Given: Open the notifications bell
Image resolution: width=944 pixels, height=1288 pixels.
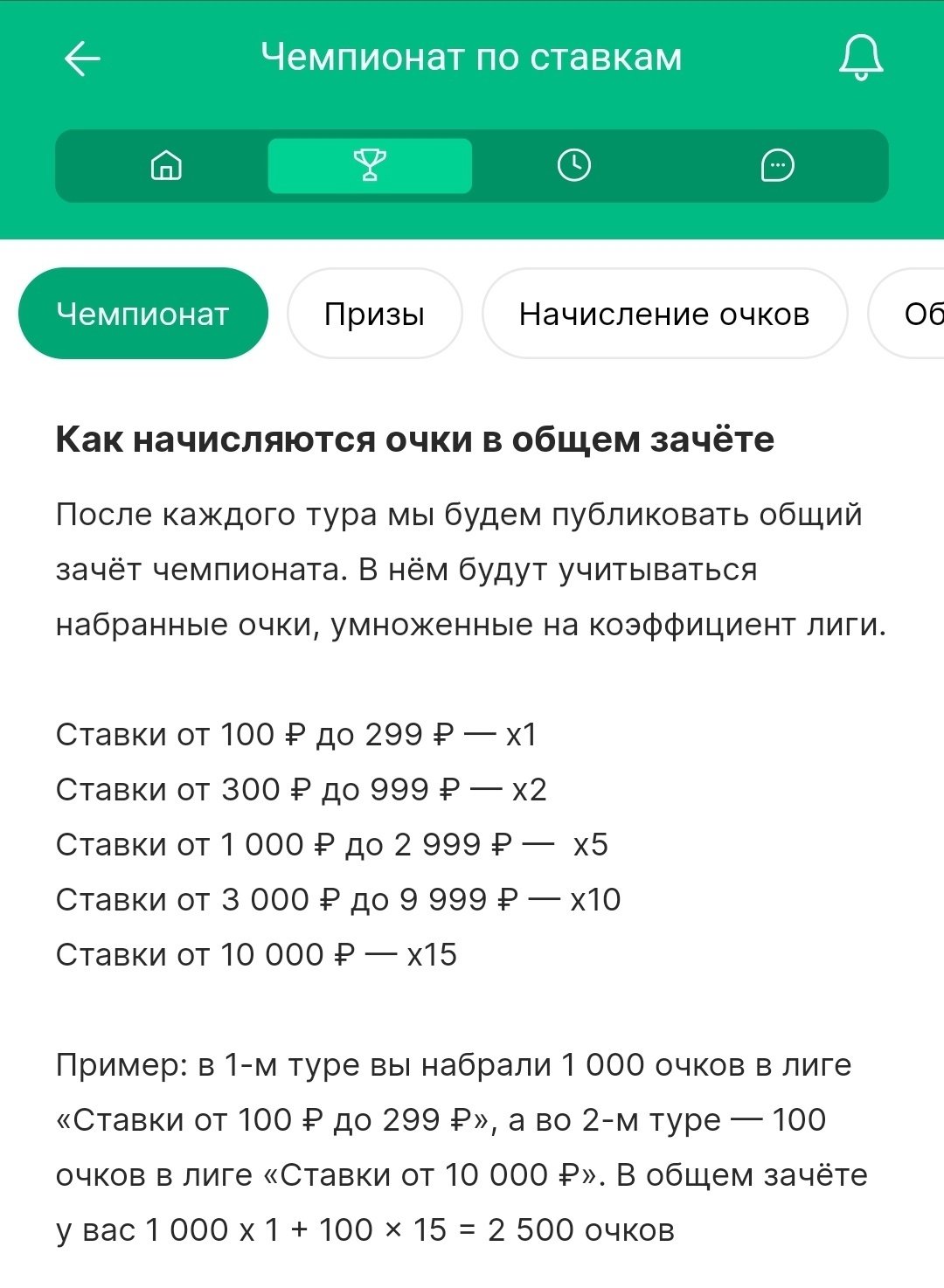Looking at the screenshot, I should point(861,58).
